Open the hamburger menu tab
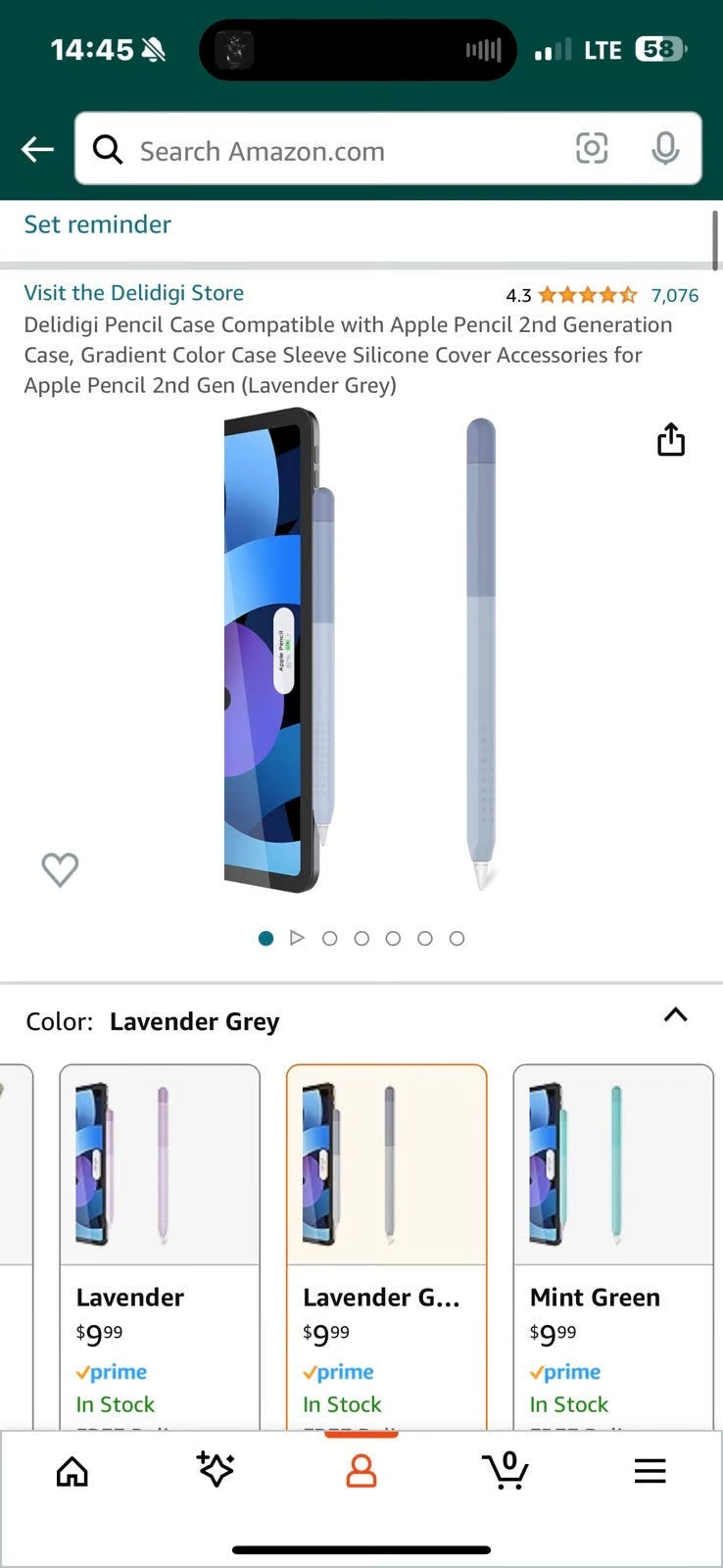 pos(650,1471)
